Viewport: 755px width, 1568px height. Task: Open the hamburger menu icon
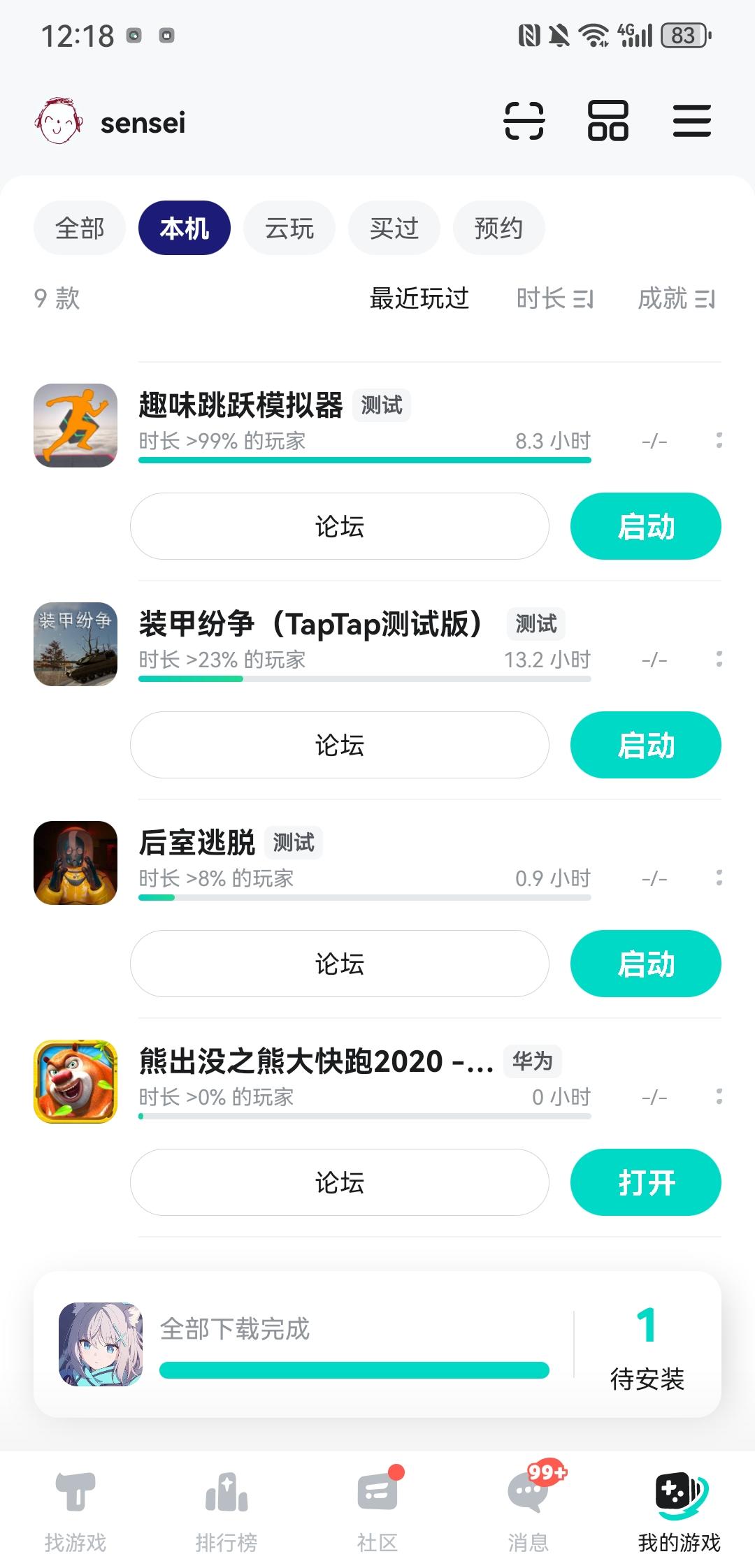pos(692,122)
